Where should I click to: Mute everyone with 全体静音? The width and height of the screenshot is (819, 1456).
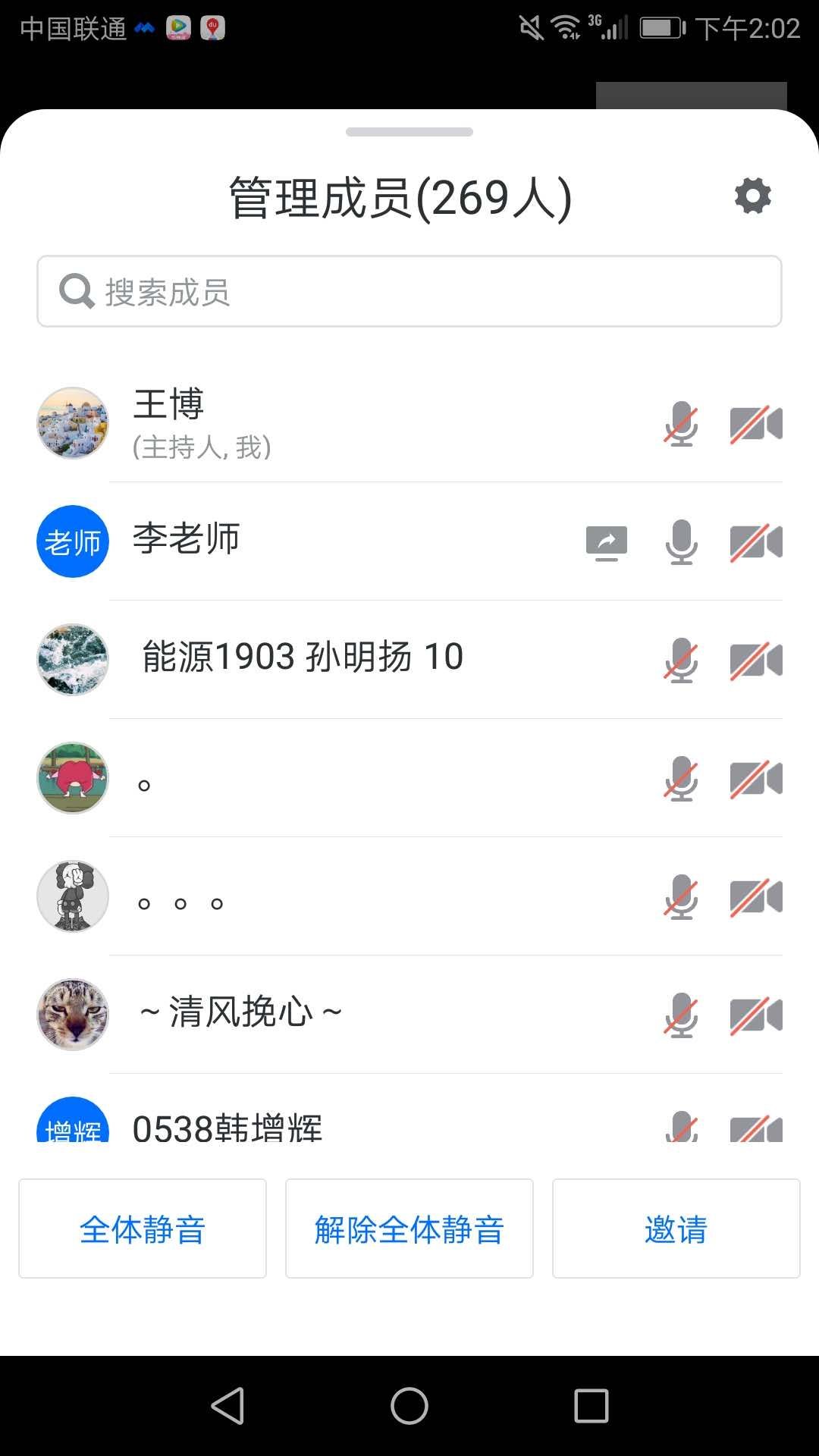tap(143, 1228)
